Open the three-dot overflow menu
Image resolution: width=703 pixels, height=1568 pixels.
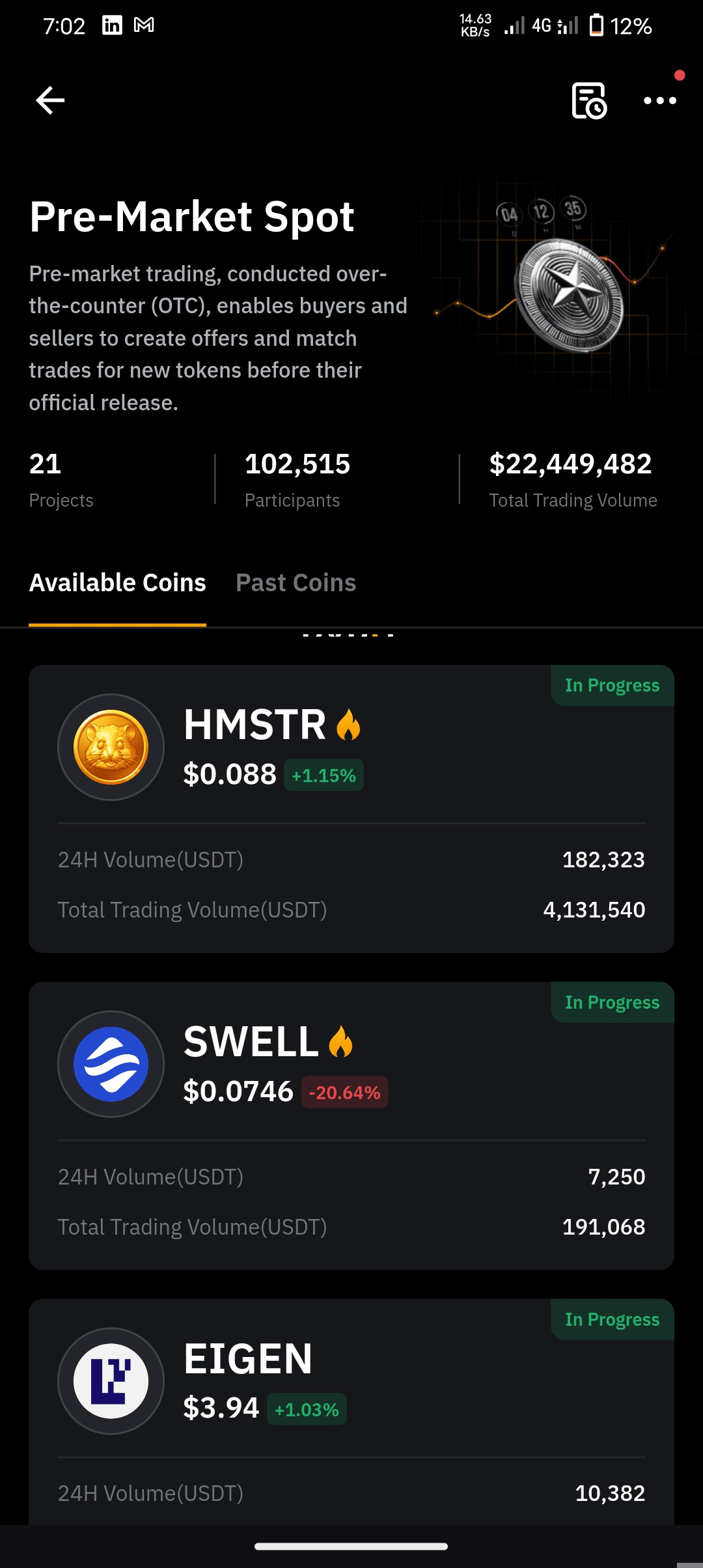coord(659,100)
